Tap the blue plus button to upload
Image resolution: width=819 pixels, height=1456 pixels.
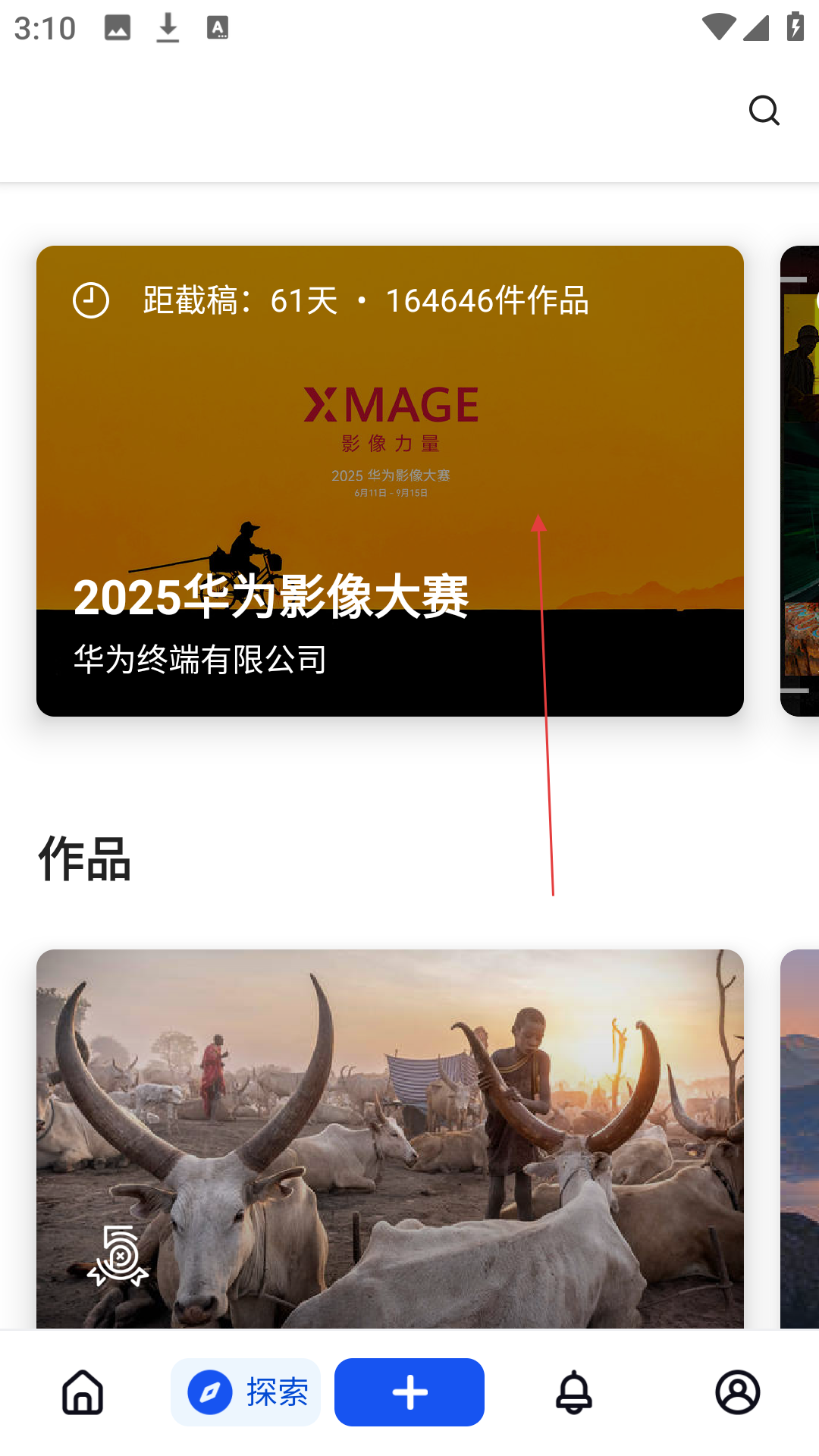point(409,1392)
